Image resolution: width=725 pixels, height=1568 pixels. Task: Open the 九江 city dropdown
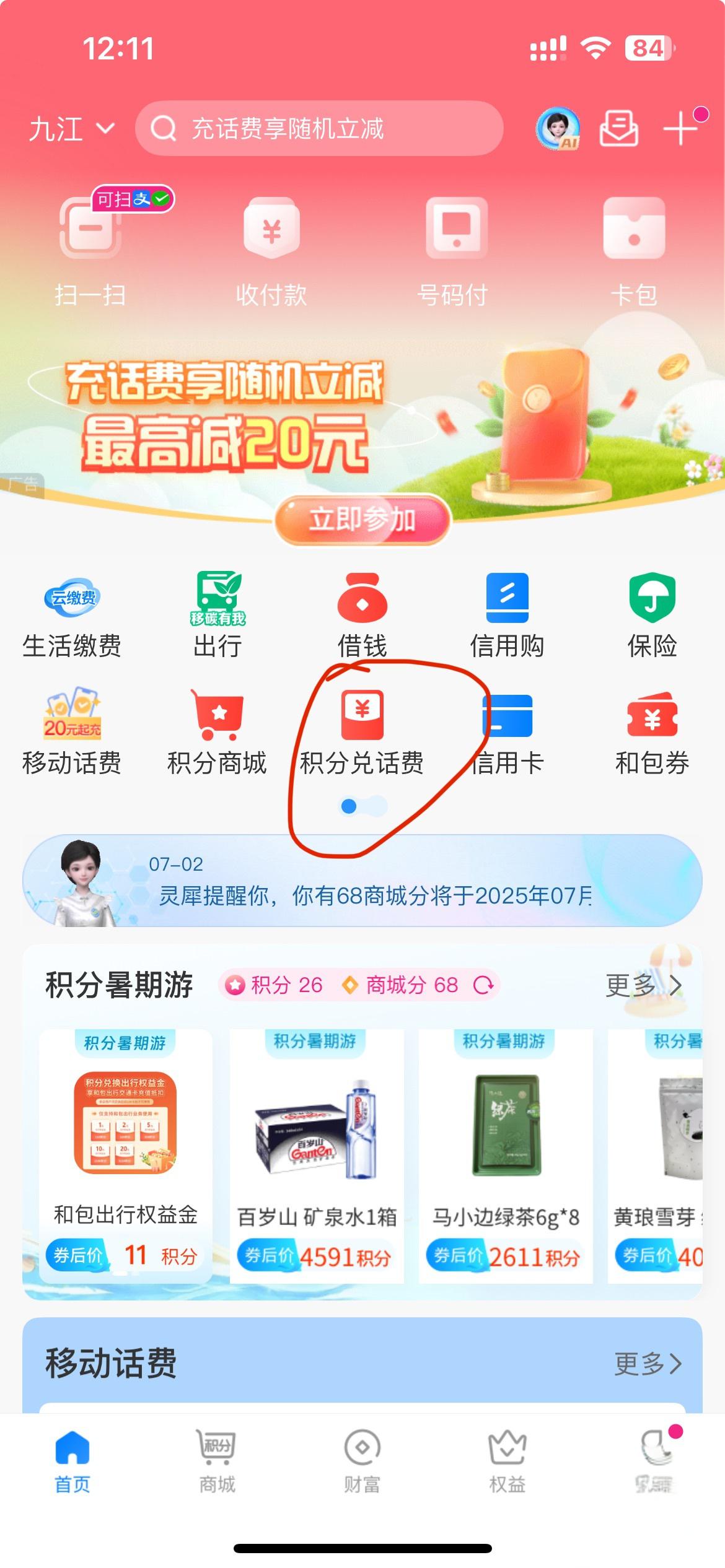click(71, 129)
